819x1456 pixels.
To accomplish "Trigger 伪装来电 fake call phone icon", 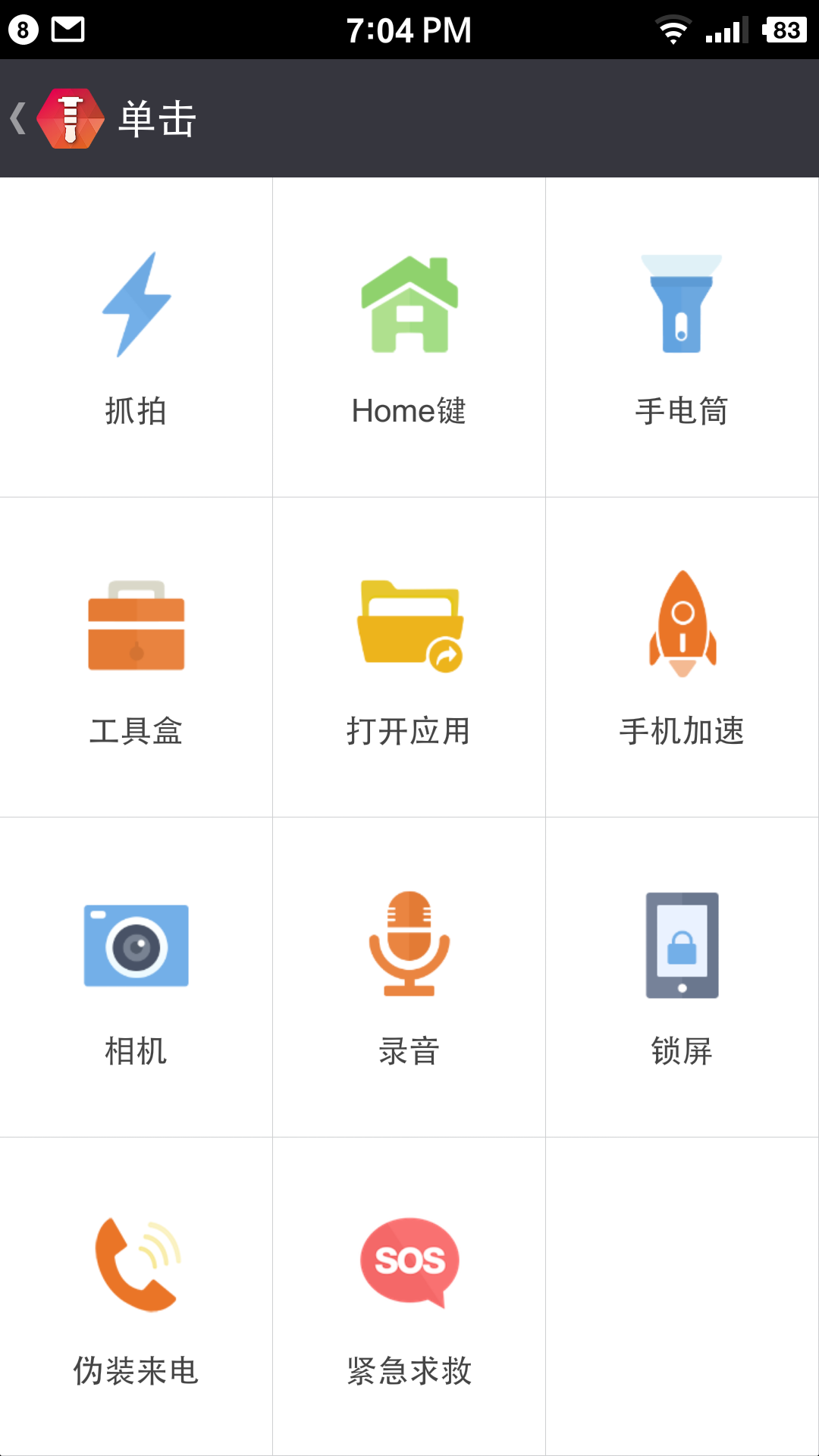I will pos(136,1263).
